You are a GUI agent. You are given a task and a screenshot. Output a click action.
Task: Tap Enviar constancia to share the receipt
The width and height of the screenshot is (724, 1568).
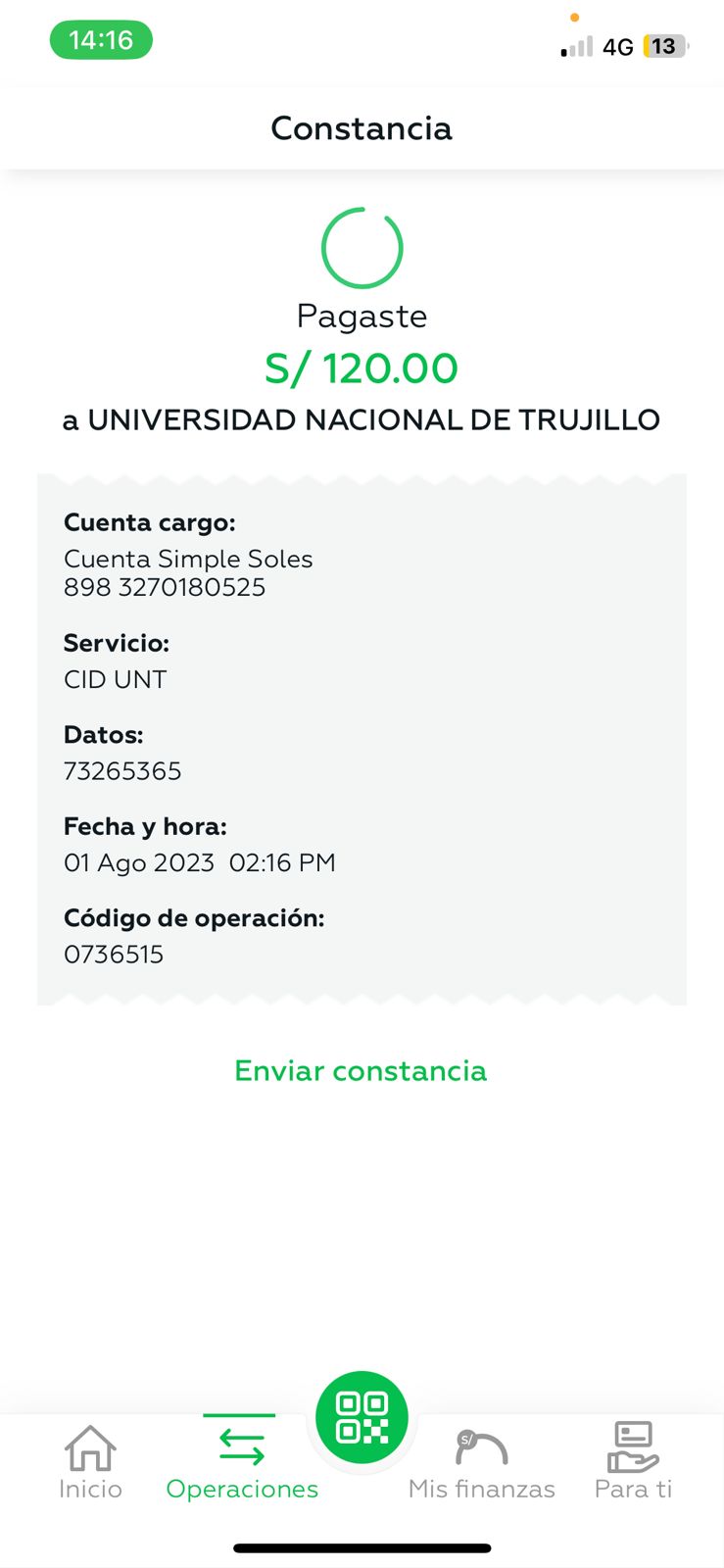click(x=361, y=1070)
